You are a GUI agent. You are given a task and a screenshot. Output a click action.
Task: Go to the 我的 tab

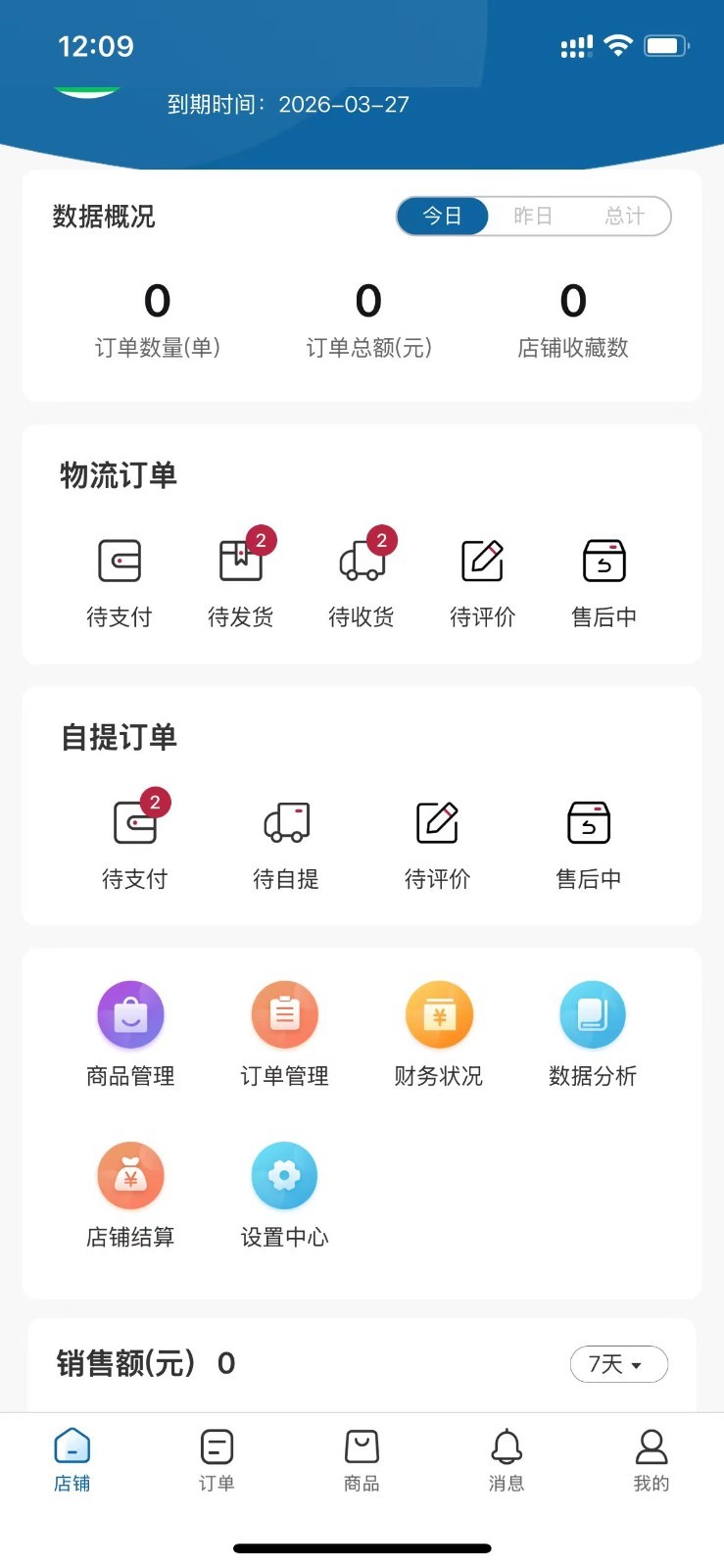(x=652, y=1459)
